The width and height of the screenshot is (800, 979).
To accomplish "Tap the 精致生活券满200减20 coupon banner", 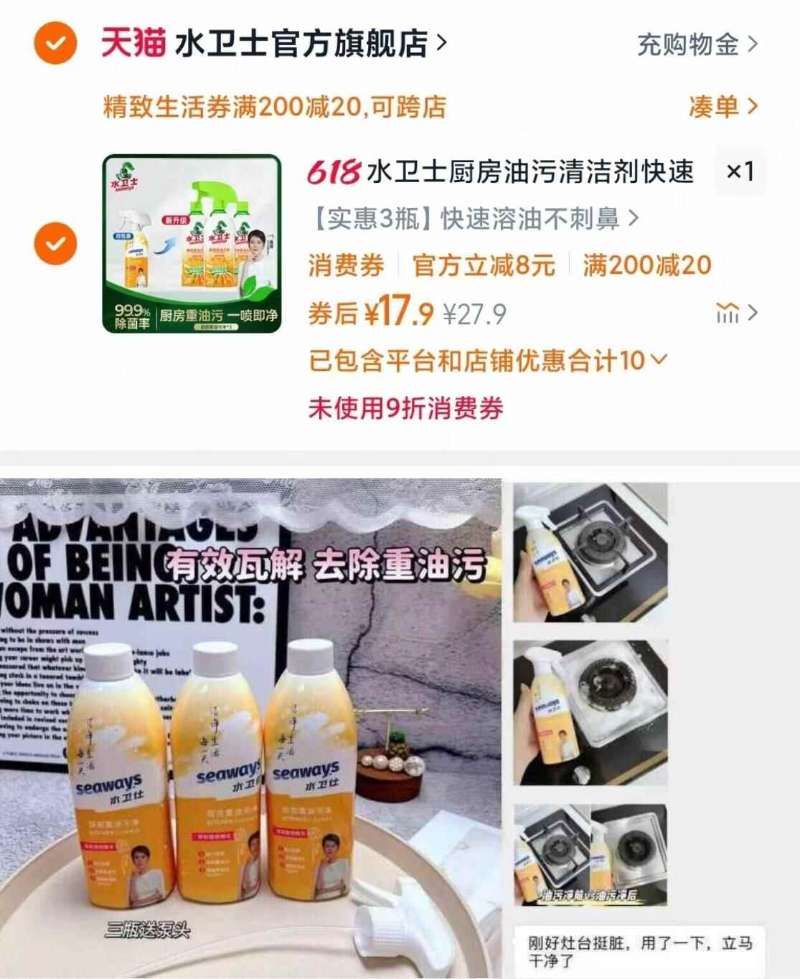I will 275,104.
